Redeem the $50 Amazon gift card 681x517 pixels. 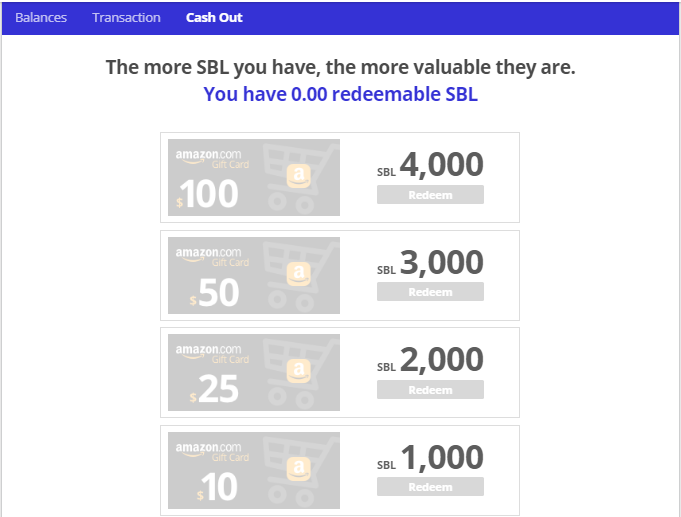pos(430,292)
